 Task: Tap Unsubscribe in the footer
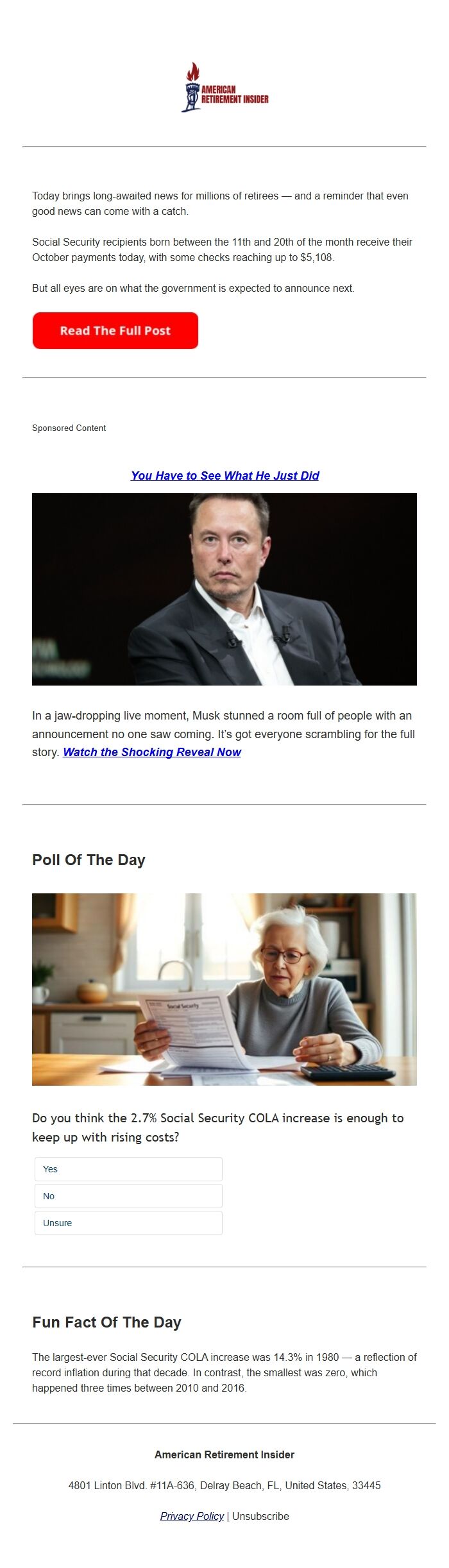pyautogui.click(x=260, y=1515)
